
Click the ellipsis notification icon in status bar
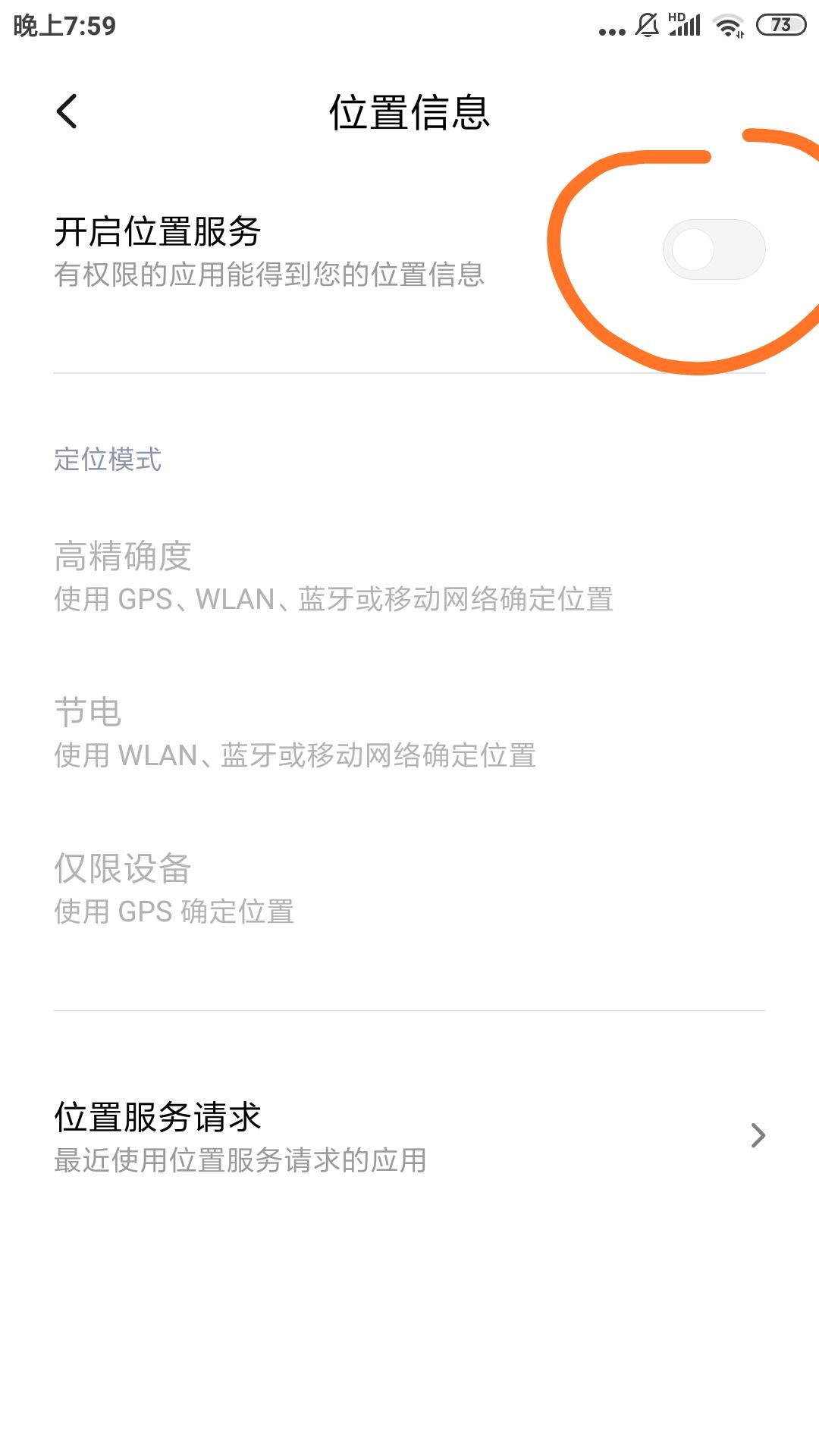pos(611,29)
